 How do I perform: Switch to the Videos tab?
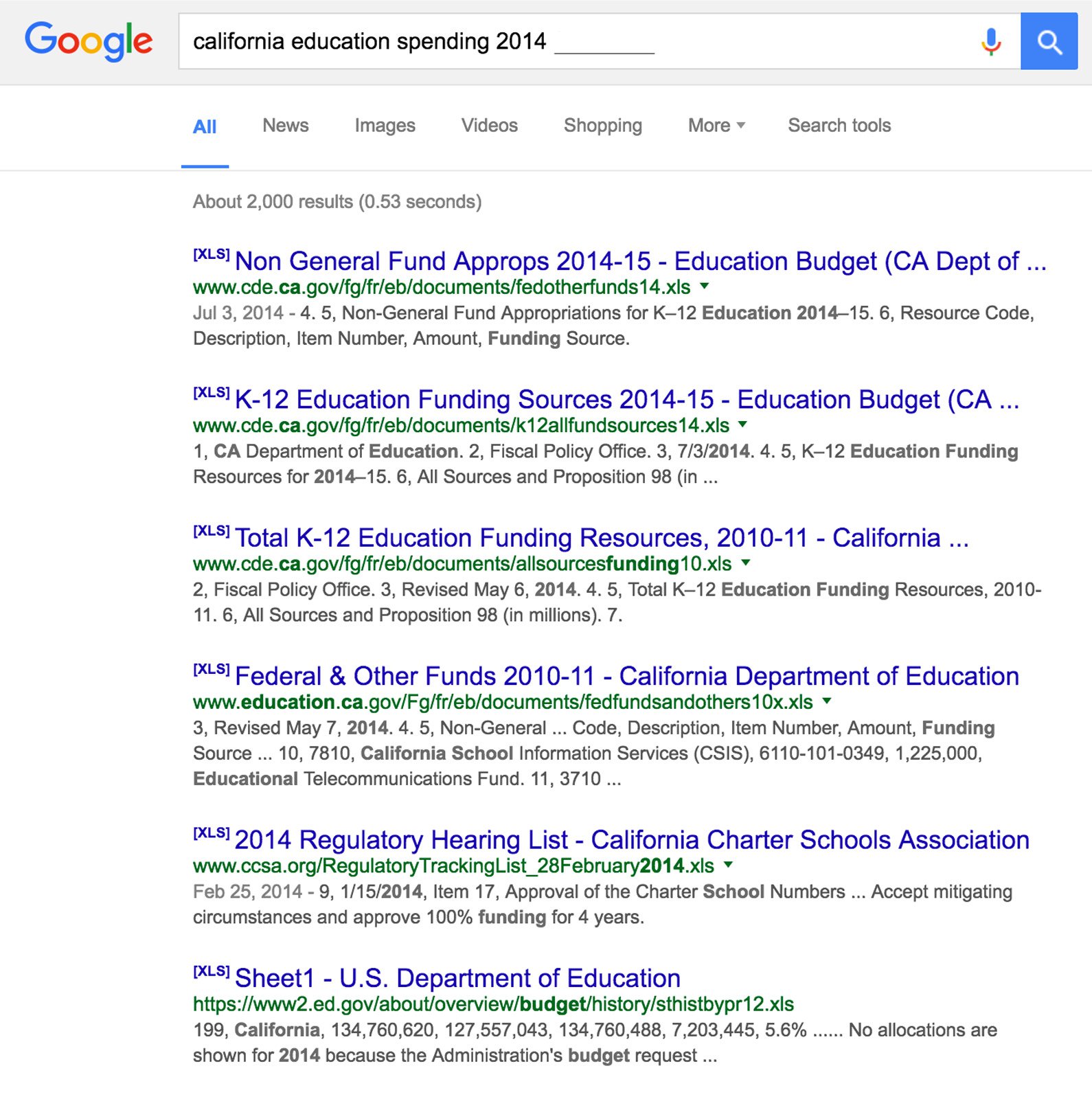[489, 126]
